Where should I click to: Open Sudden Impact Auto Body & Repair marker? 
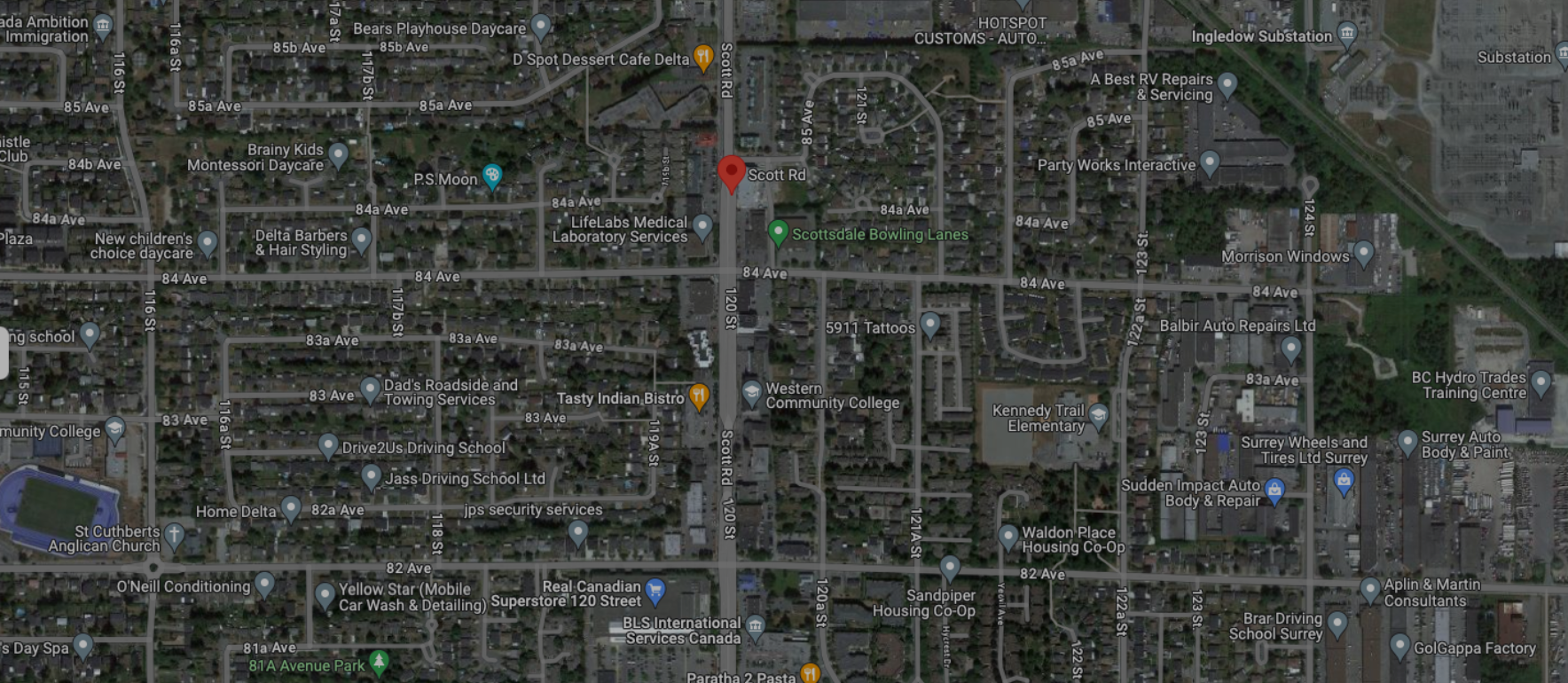click(1274, 490)
